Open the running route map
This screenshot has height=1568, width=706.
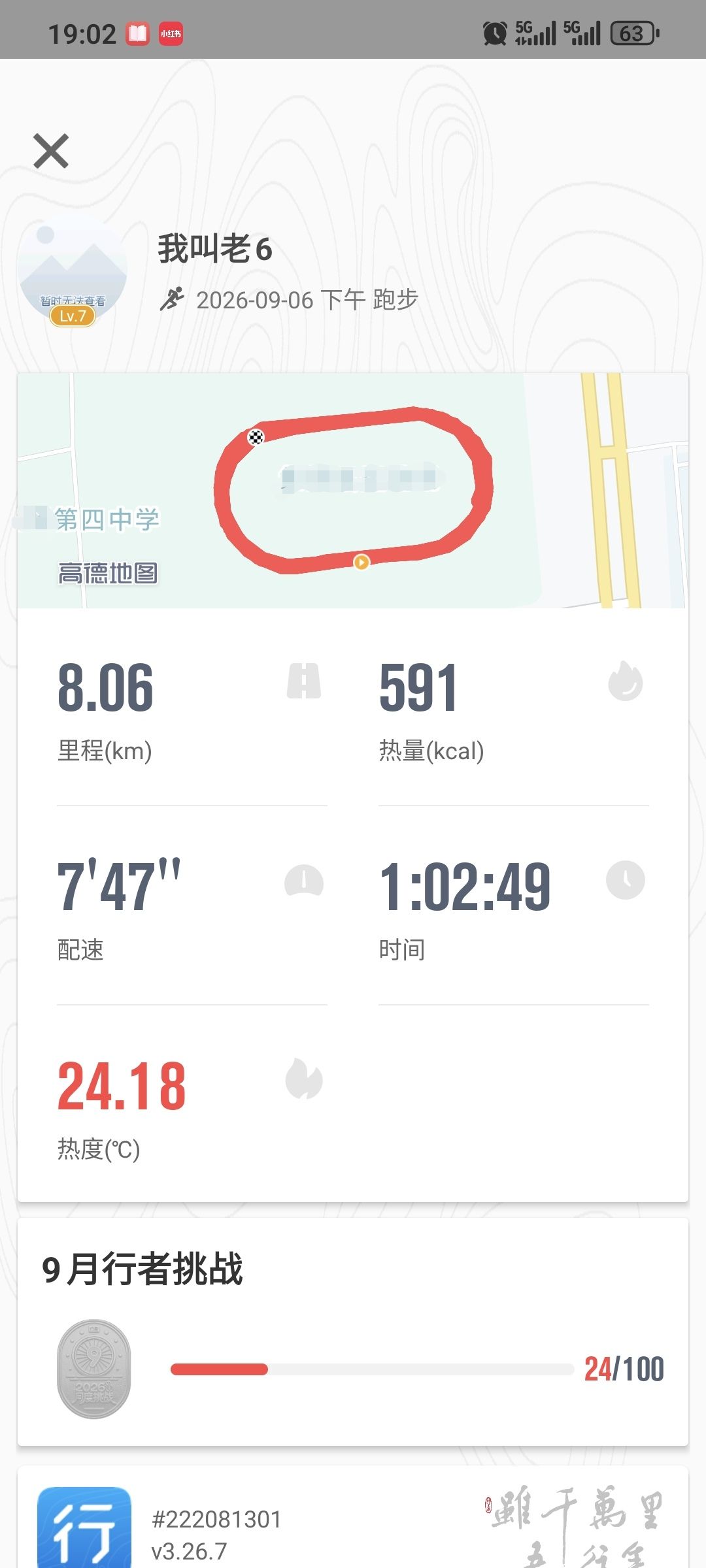352,491
